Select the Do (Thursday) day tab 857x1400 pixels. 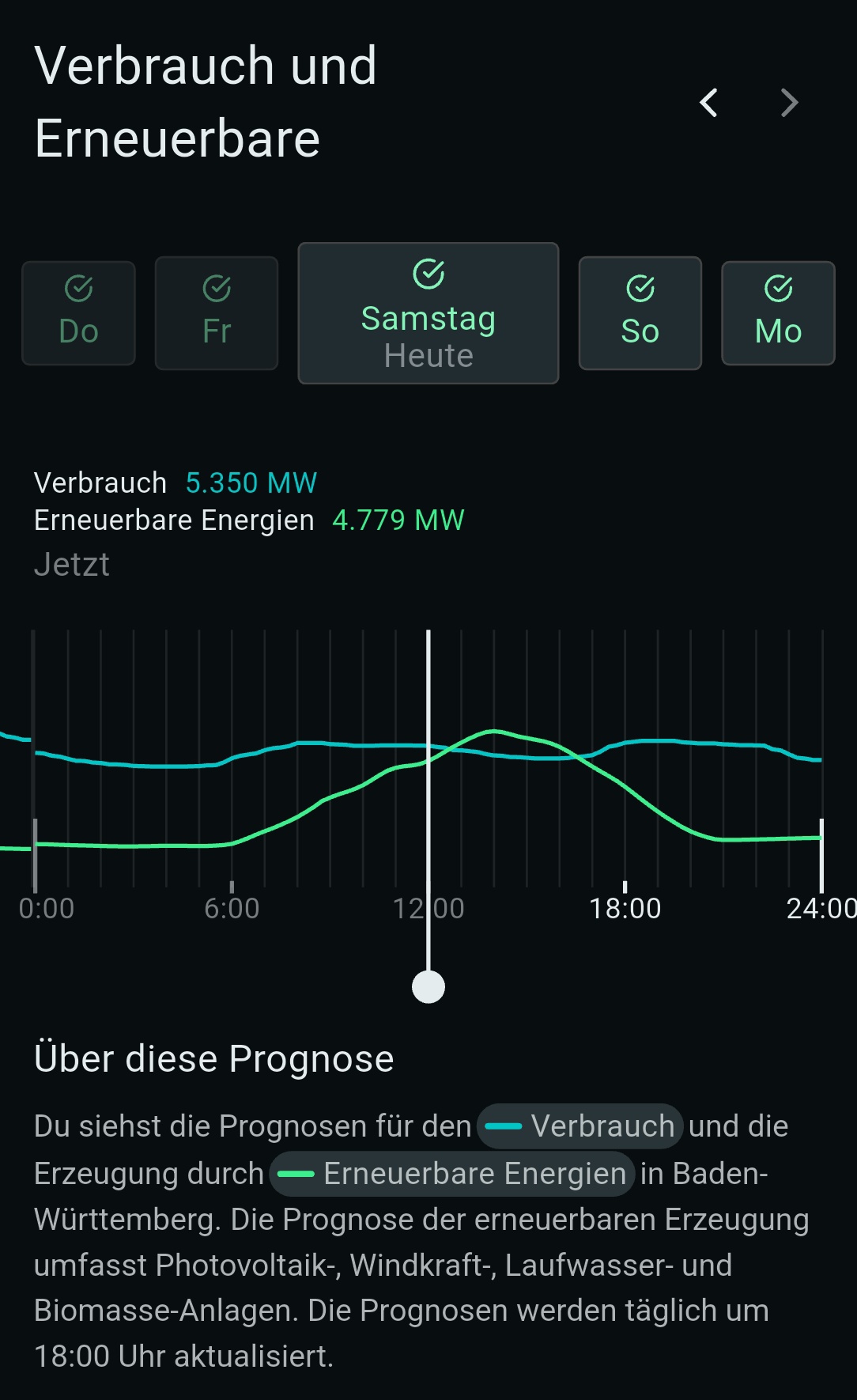[78, 313]
